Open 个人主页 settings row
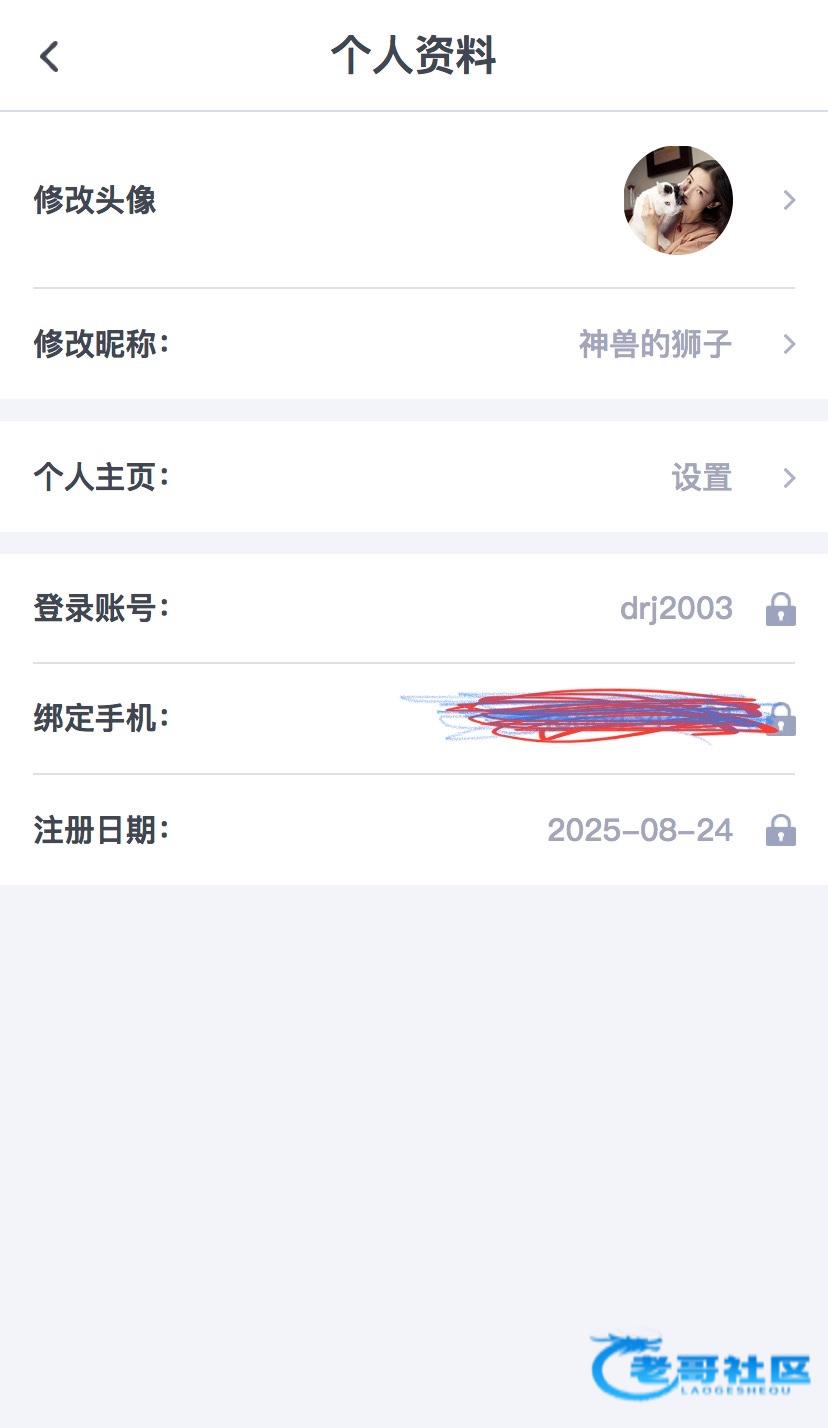This screenshot has width=828, height=1428. tap(414, 478)
